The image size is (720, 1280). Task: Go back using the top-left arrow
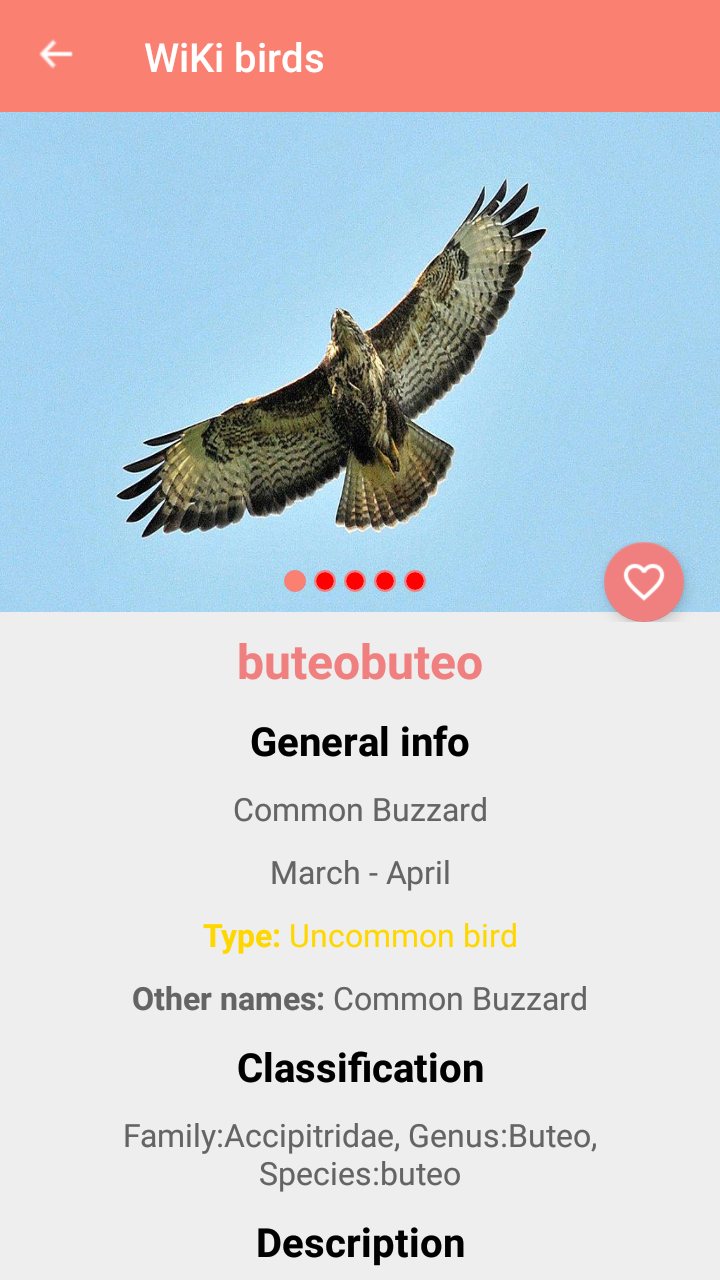point(56,55)
